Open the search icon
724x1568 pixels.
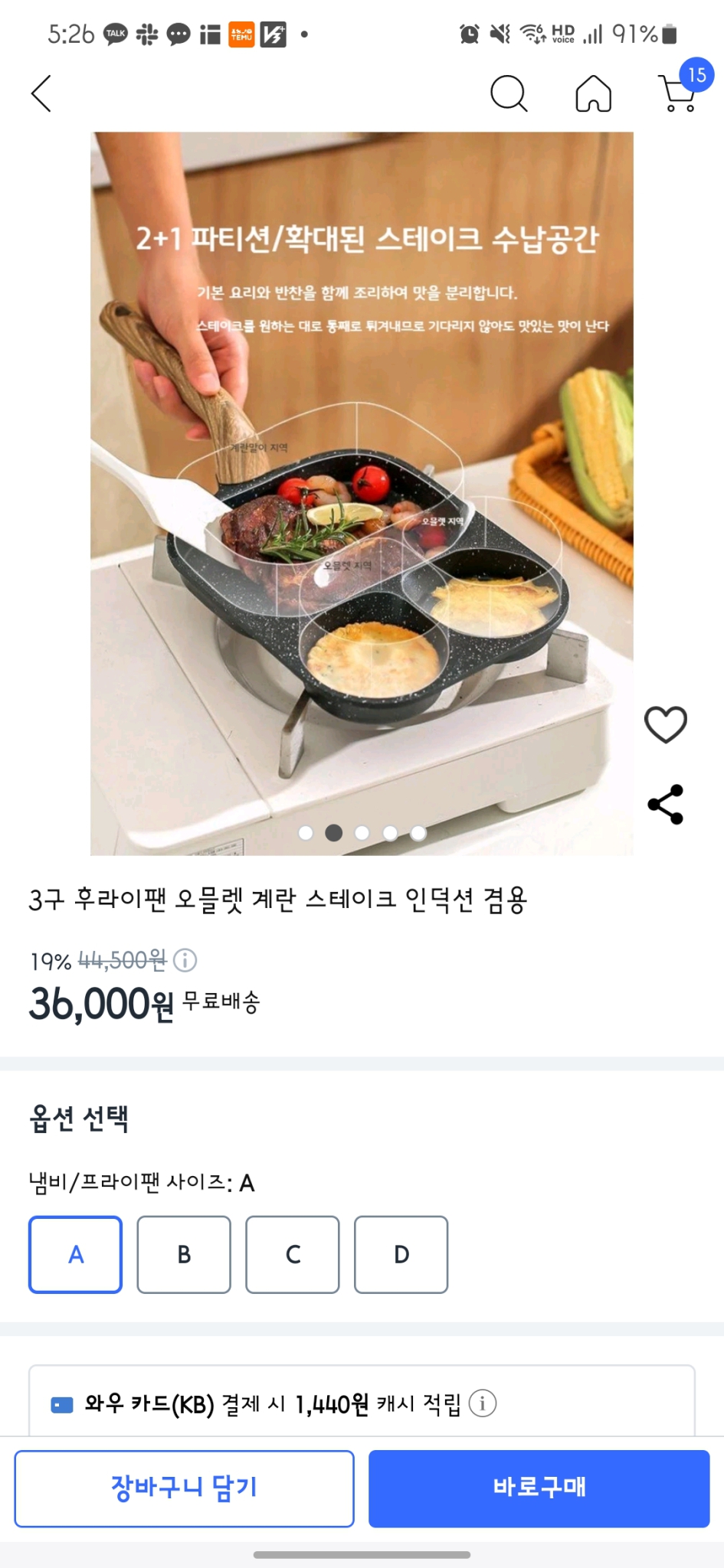[x=509, y=93]
